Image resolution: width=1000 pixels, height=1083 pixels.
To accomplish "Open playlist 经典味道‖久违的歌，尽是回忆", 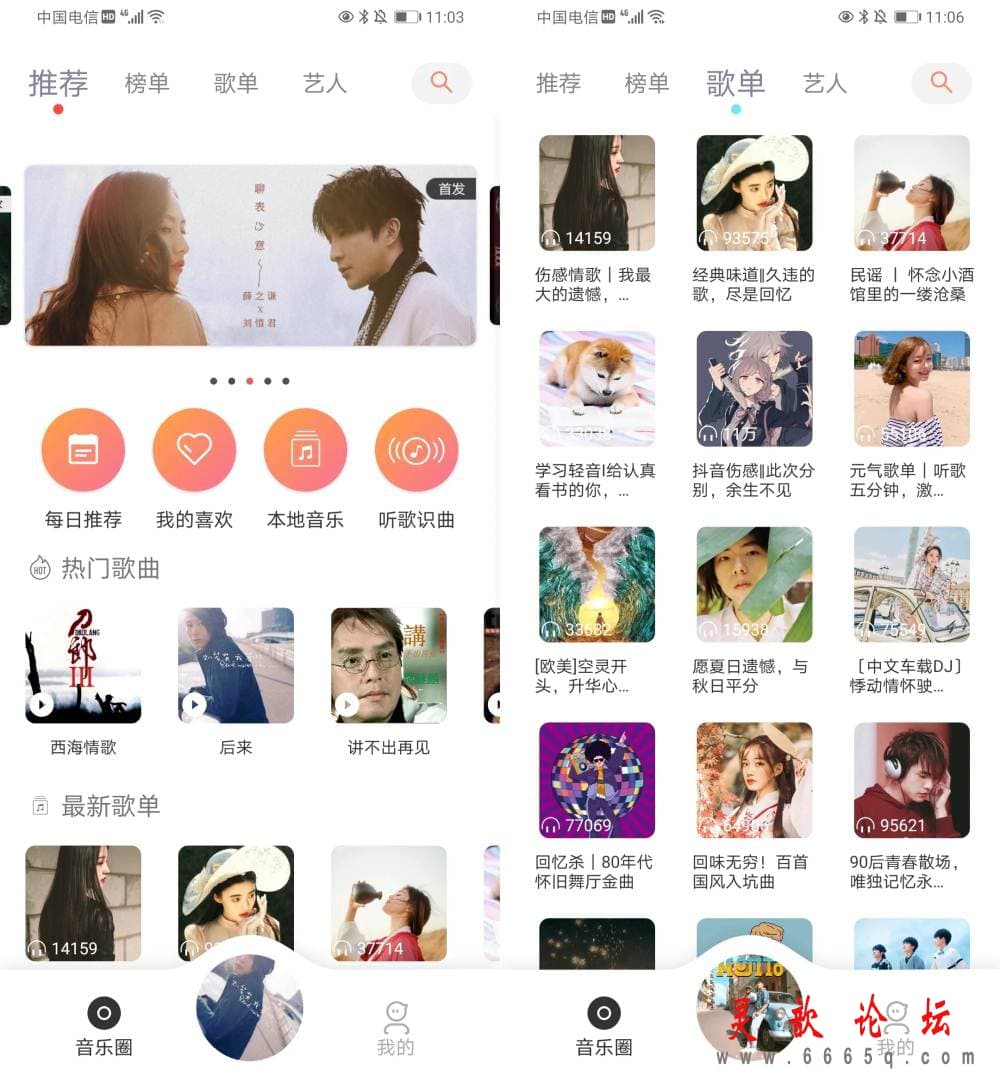I will pos(754,193).
